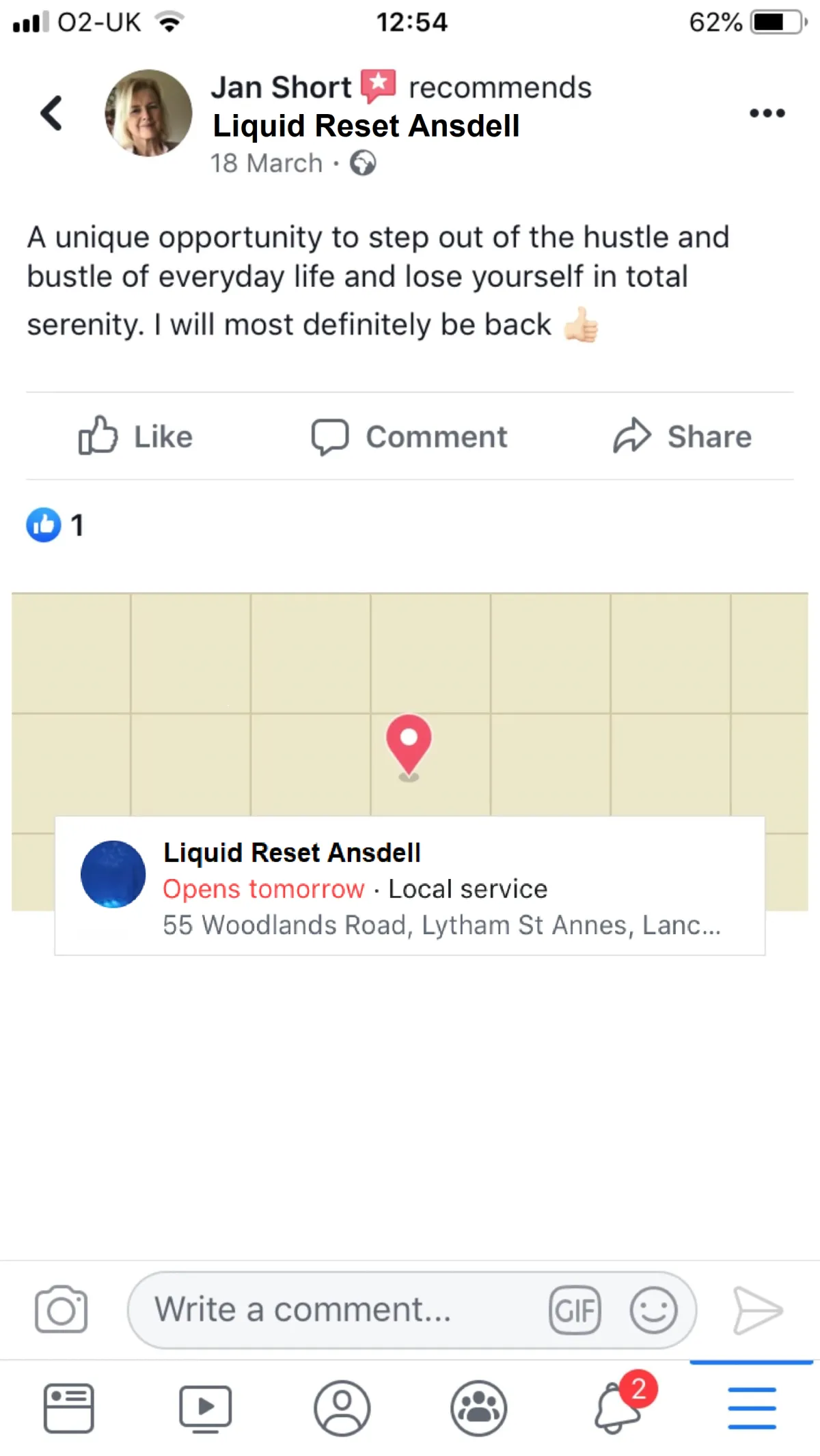Switch to the Watch videos tab
Screen dimensions: 820x1456
pos(205,1408)
